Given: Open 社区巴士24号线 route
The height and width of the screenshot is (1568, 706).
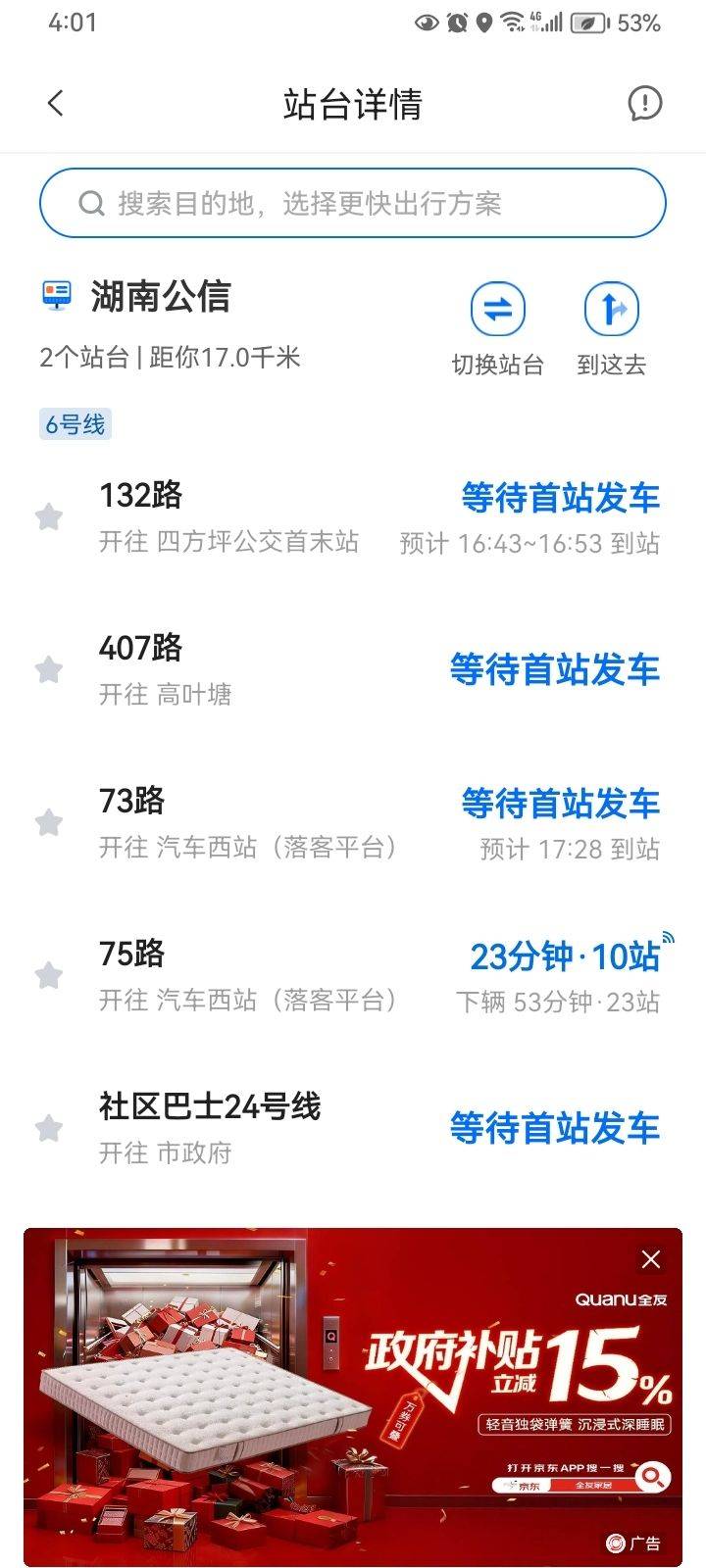Looking at the screenshot, I should 353,1129.
